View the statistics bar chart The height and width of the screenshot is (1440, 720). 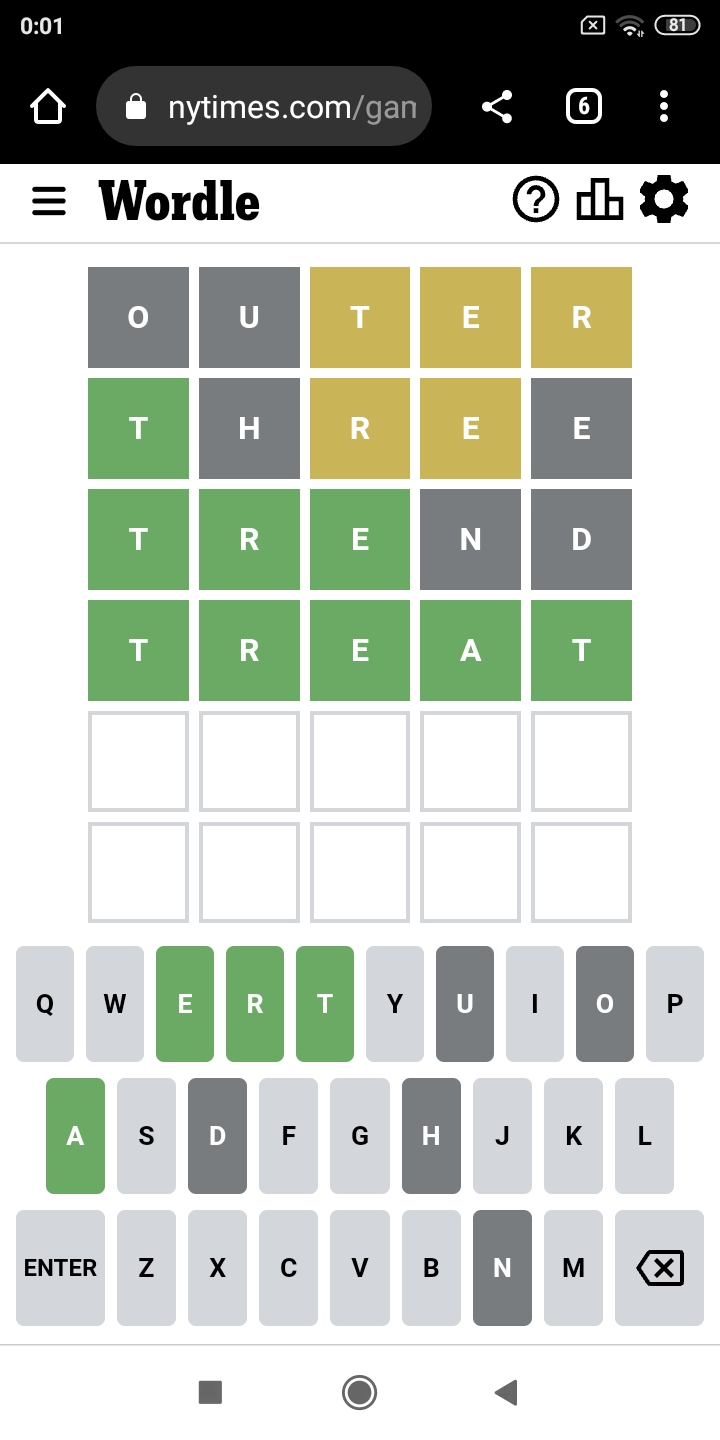click(600, 200)
